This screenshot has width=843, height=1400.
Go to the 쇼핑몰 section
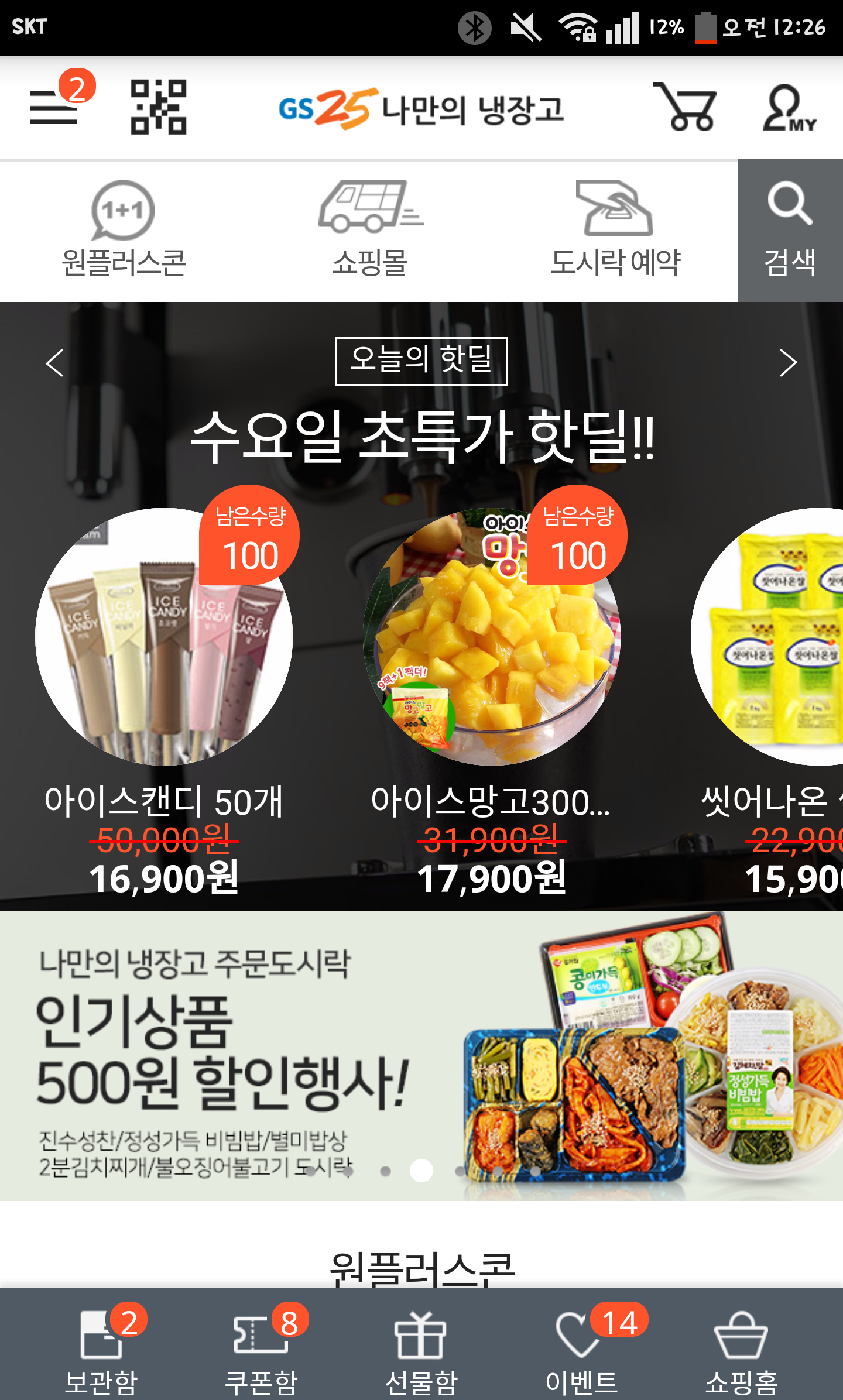(370, 230)
